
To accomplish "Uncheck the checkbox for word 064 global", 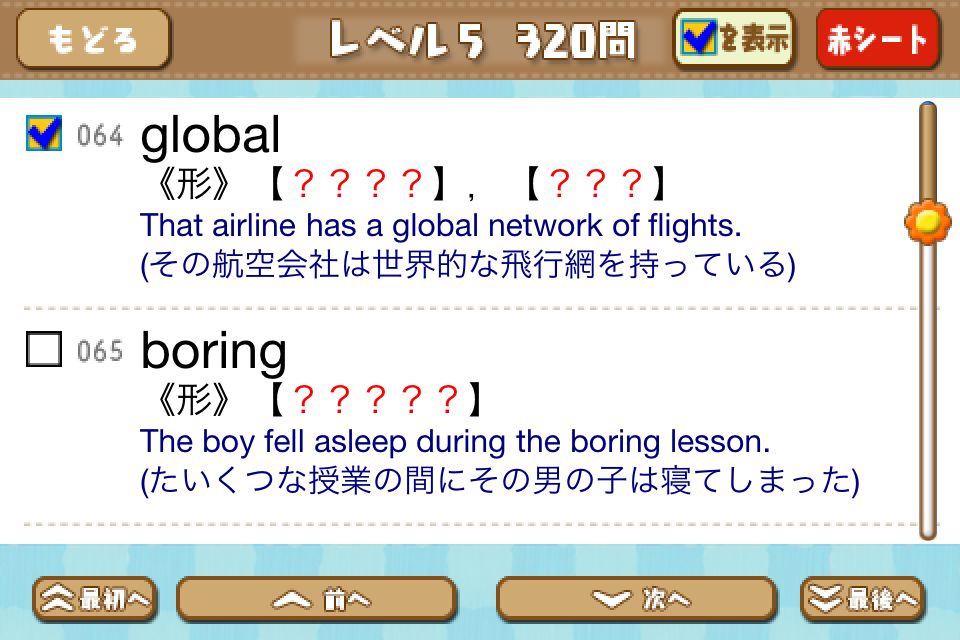I will coord(44,133).
